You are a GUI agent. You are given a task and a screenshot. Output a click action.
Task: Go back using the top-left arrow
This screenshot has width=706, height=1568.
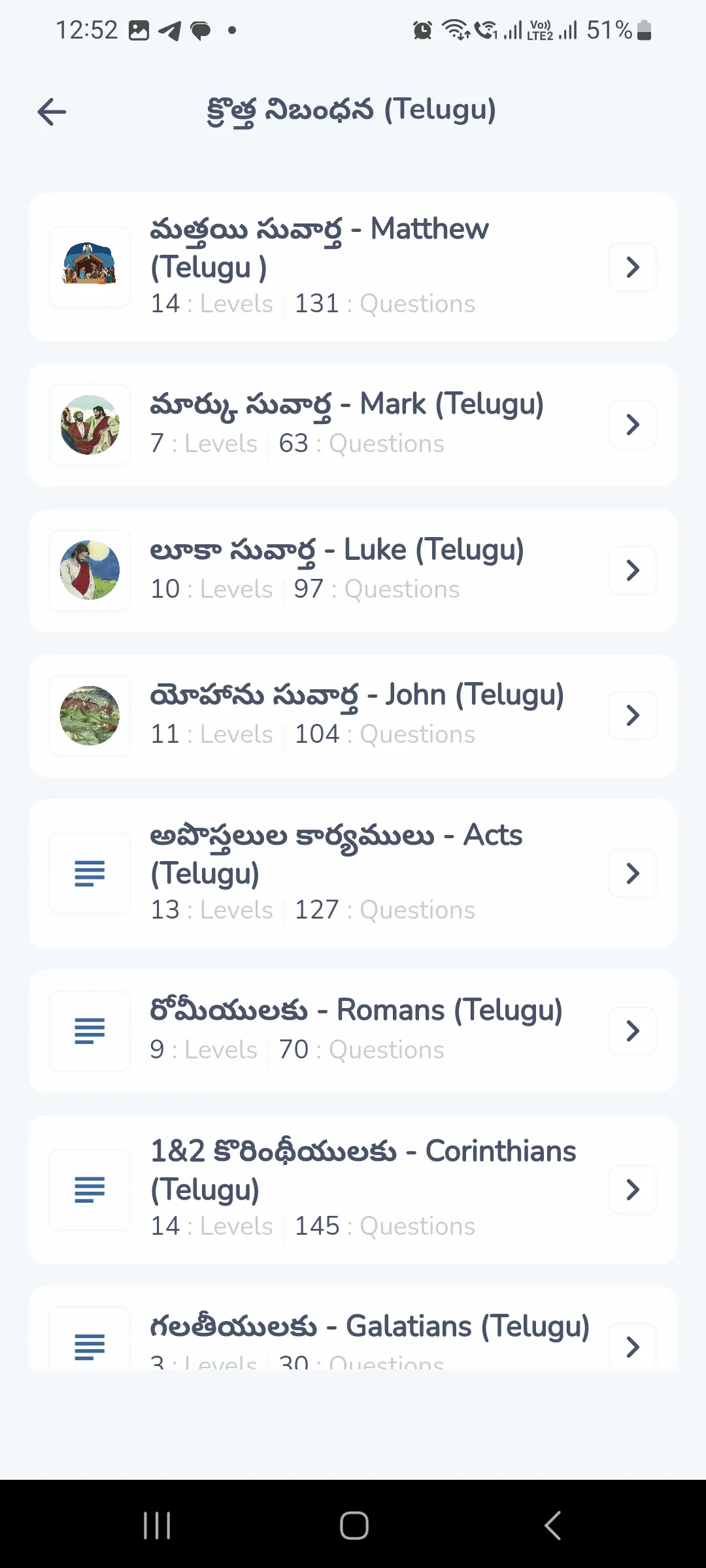click(x=52, y=112)
